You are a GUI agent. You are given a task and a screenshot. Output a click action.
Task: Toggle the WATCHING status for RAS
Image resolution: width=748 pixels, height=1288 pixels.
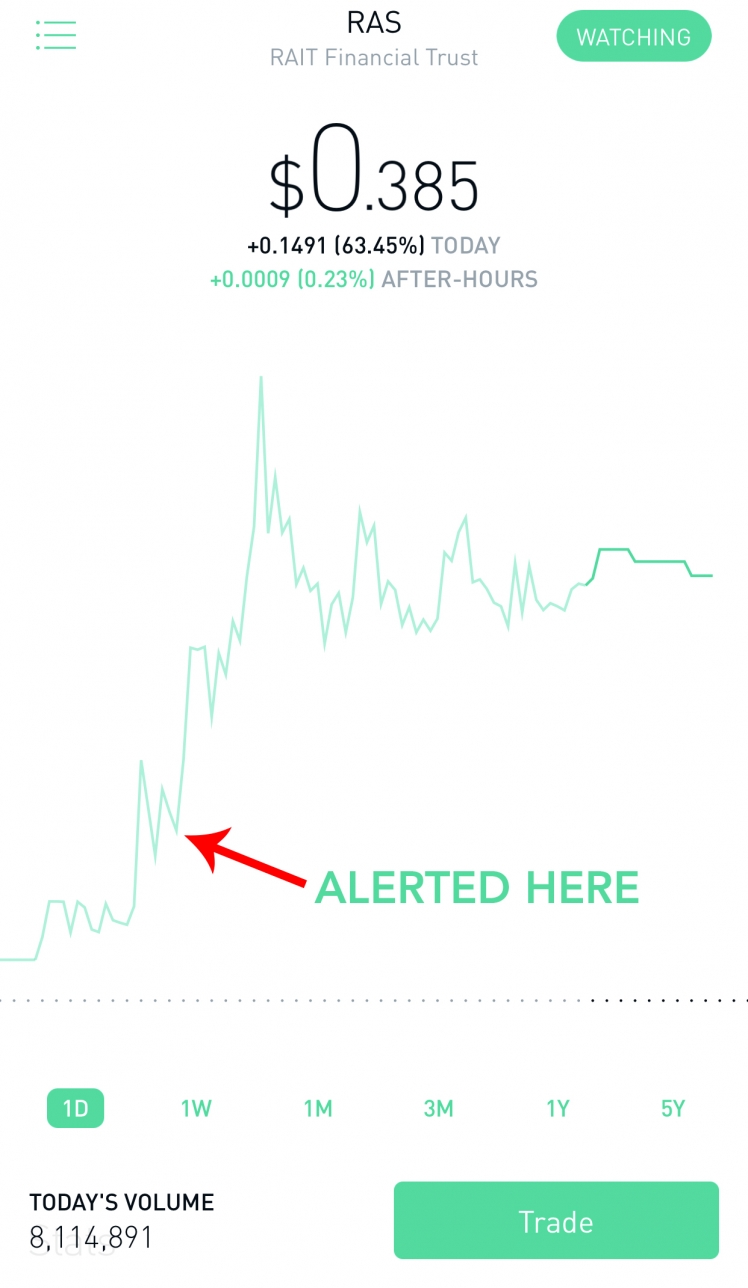[633, 36]
